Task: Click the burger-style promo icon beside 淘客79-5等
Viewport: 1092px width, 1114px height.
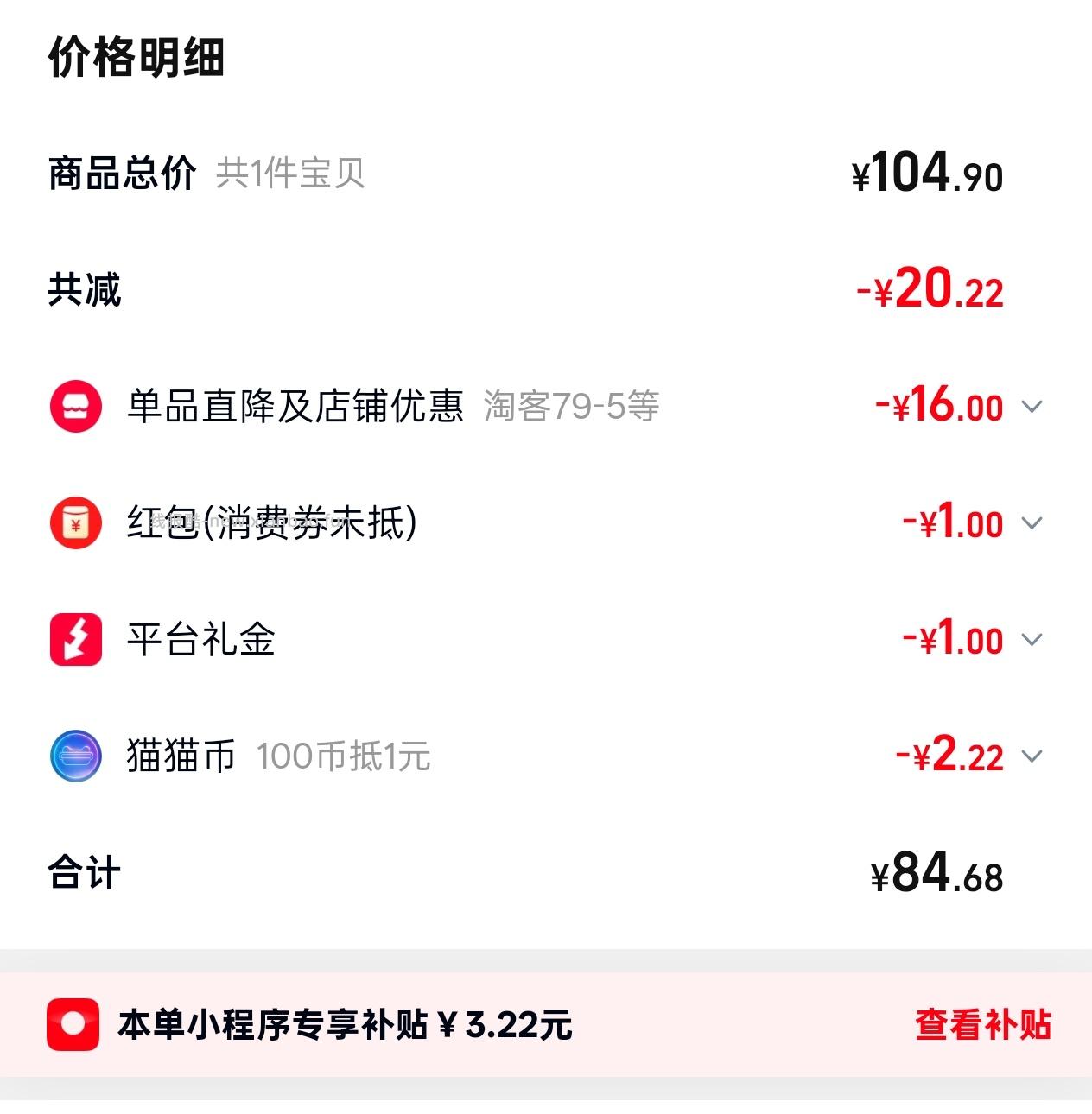Action: pyautogui.click(x=76, y=406)
